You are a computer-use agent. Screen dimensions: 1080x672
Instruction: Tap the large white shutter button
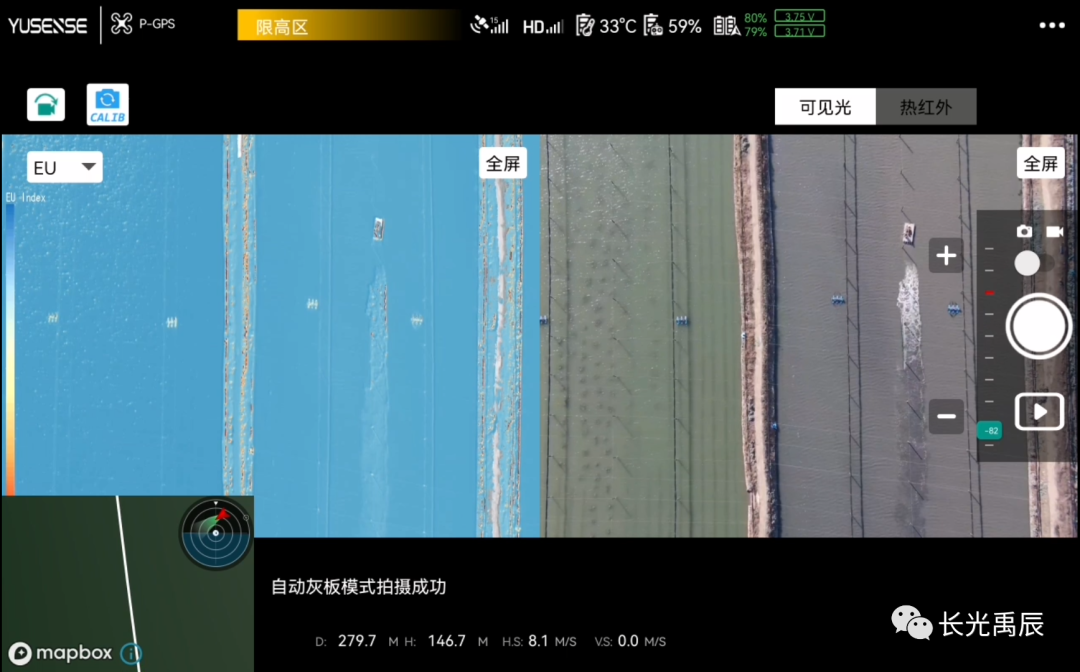point(1038,326)
